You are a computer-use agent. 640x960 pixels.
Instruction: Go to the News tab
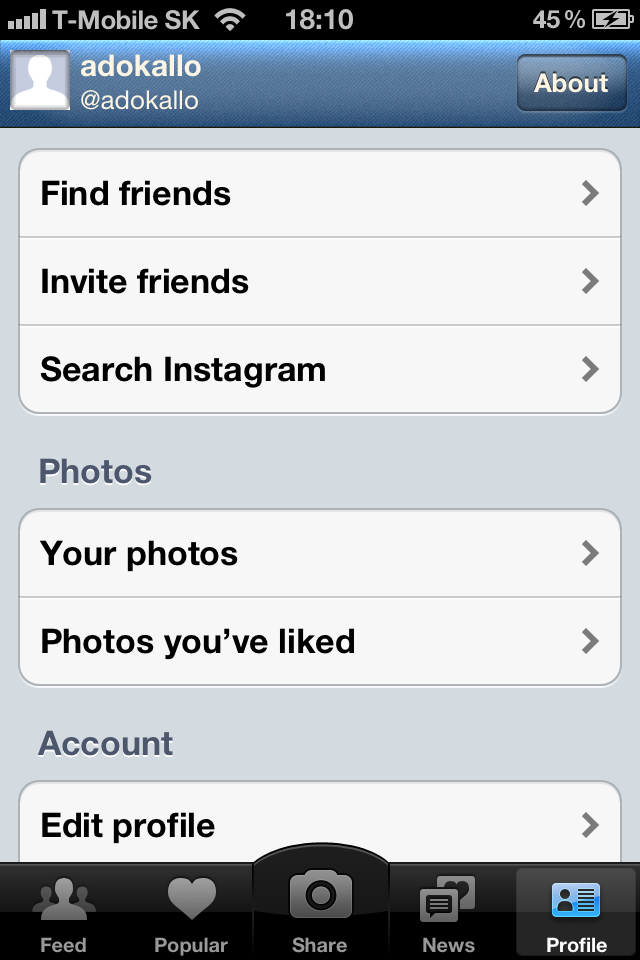[448, 912]
